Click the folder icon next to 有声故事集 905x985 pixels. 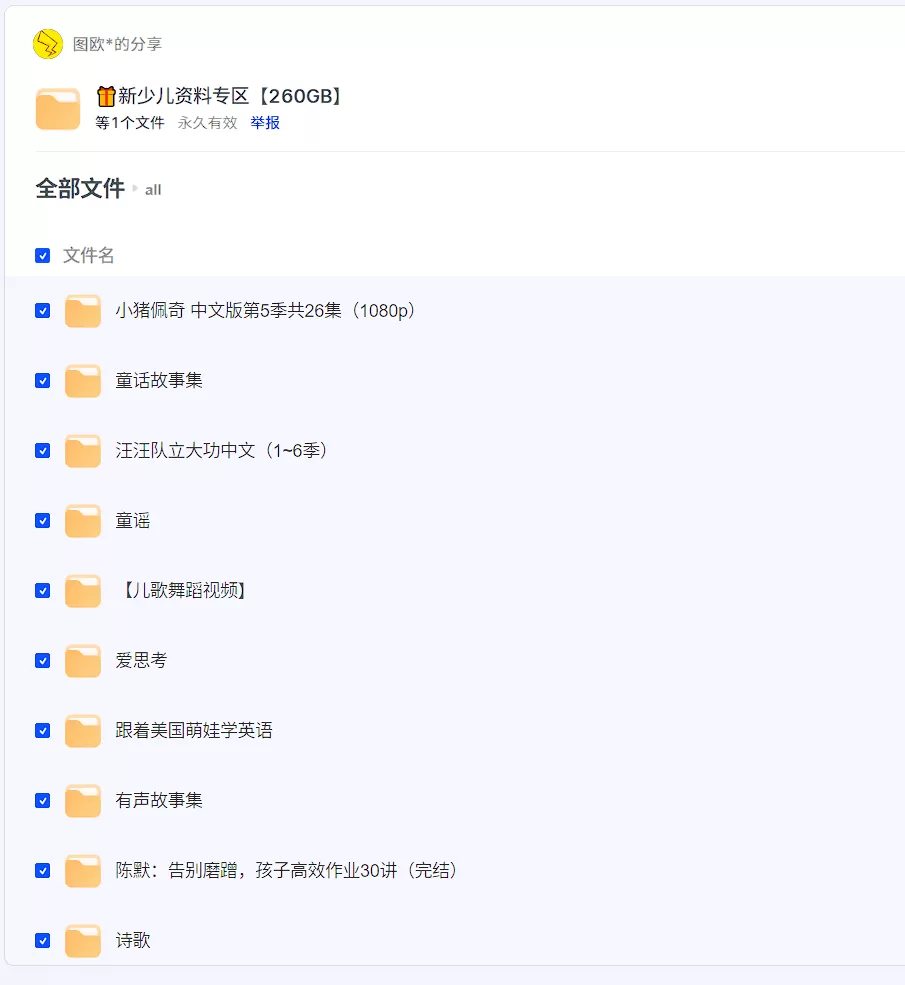point(83,800)
